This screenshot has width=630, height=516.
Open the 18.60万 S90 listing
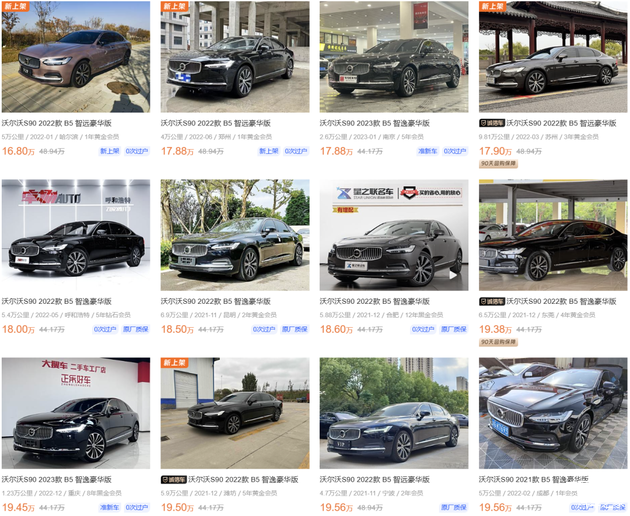394,236
